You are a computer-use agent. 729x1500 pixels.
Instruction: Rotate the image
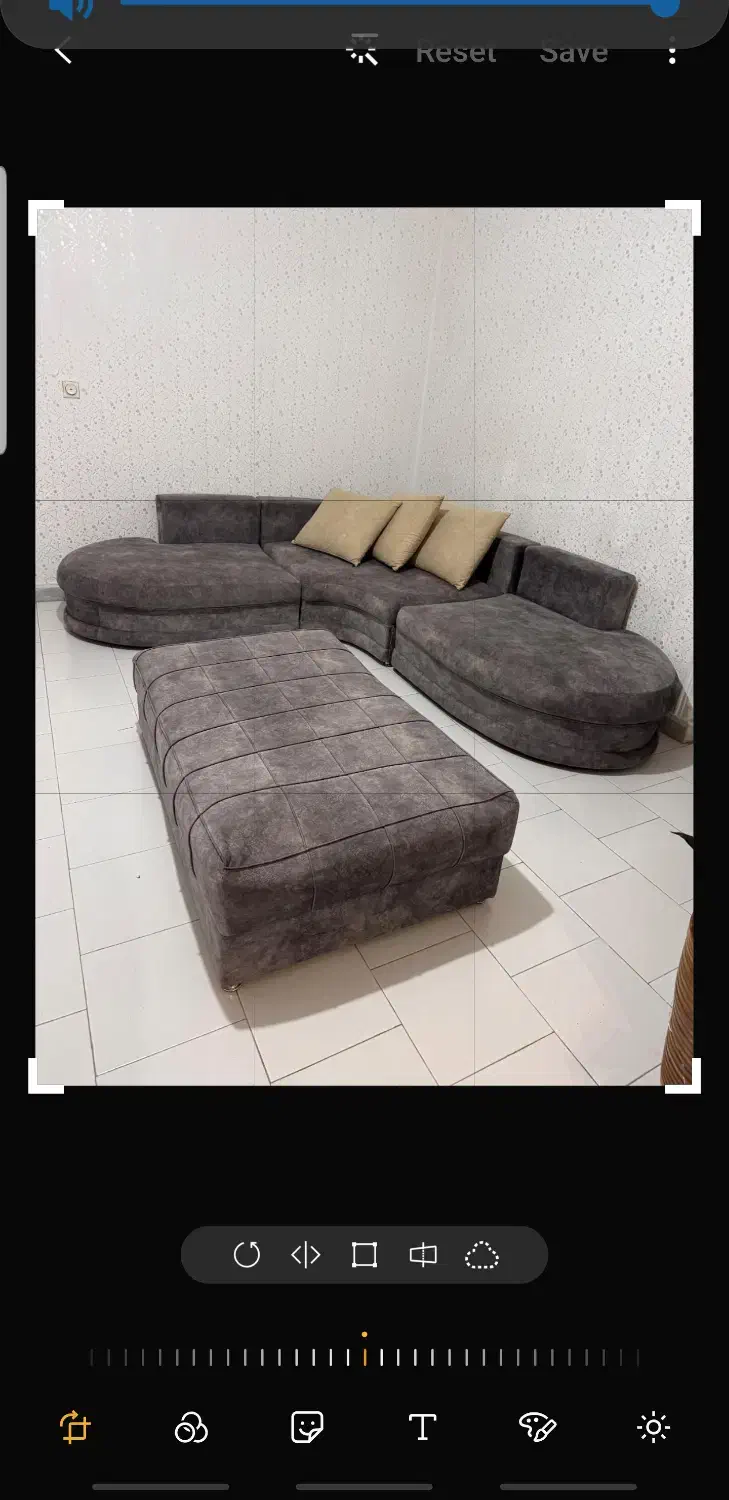coord(247,1254)
